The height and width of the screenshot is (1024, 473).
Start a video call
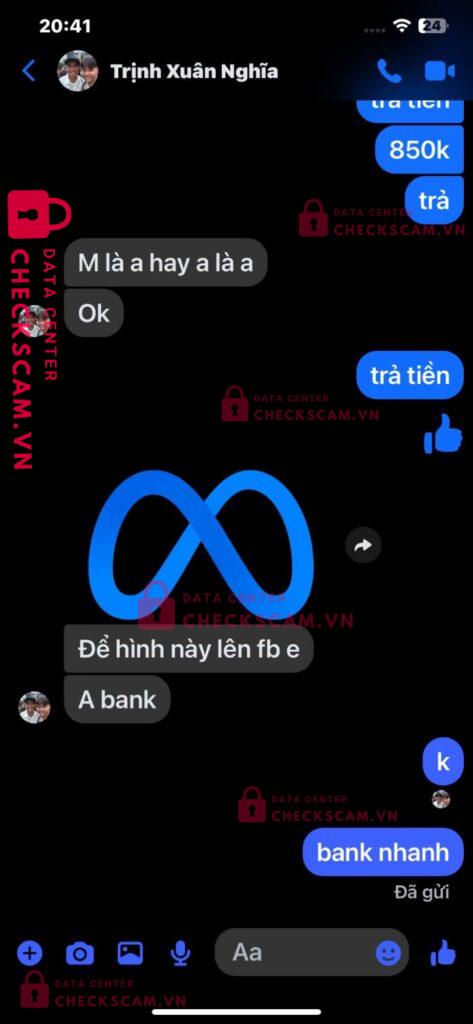point(440,71)
